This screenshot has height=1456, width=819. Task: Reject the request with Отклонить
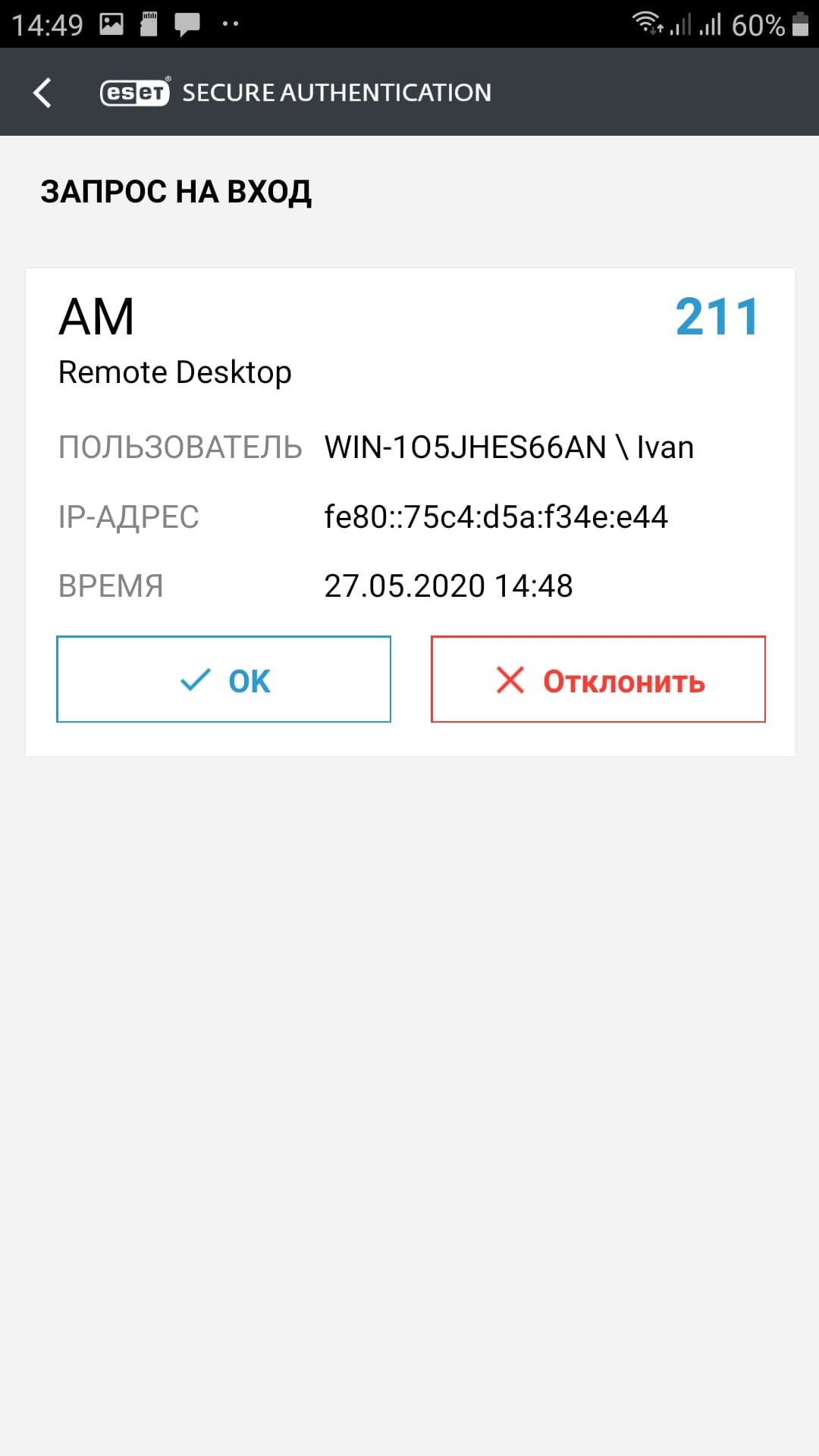pyautogui.click(x=598, y=679)
